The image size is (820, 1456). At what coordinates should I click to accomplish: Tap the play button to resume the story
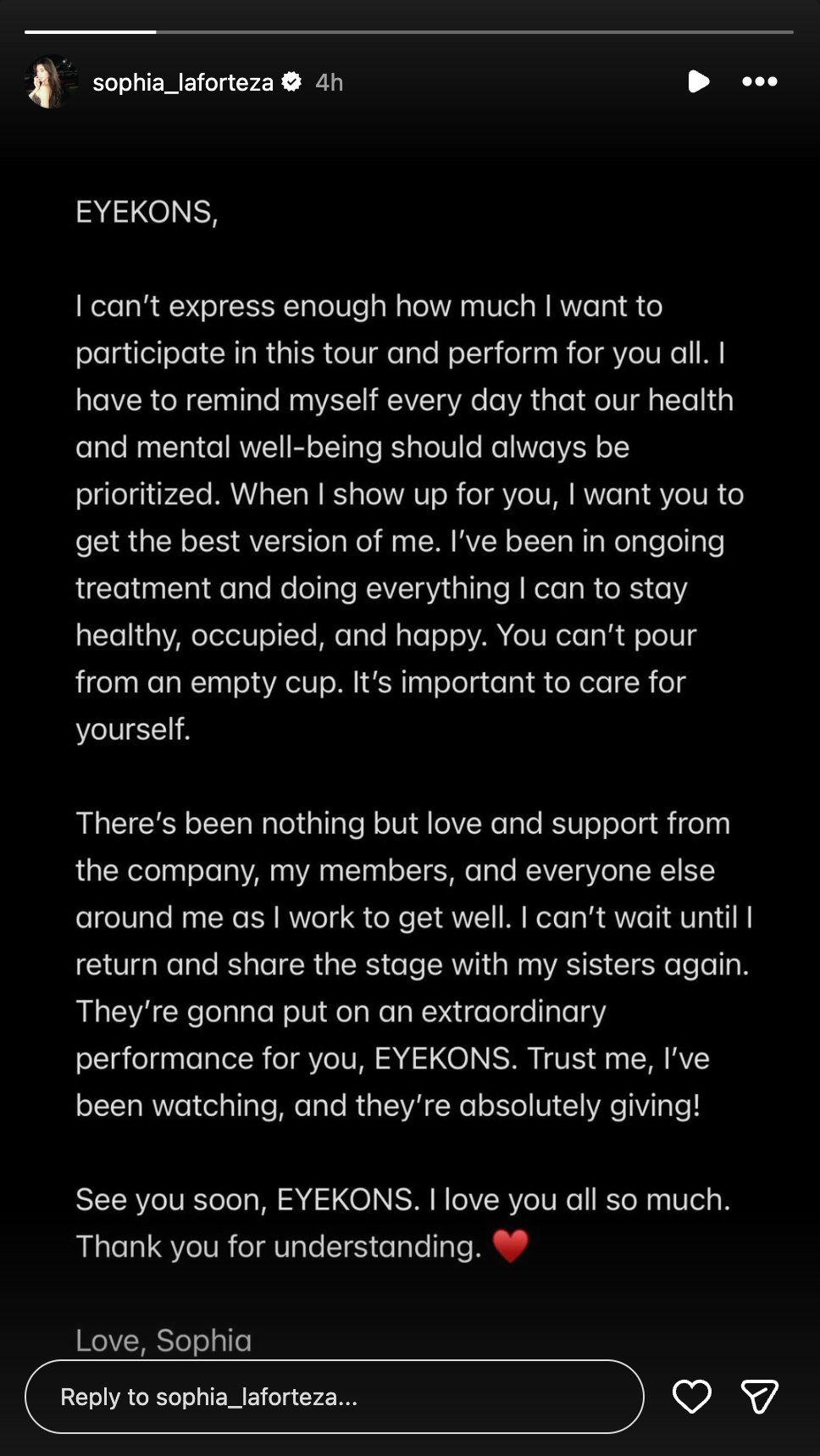pos(698,81)
